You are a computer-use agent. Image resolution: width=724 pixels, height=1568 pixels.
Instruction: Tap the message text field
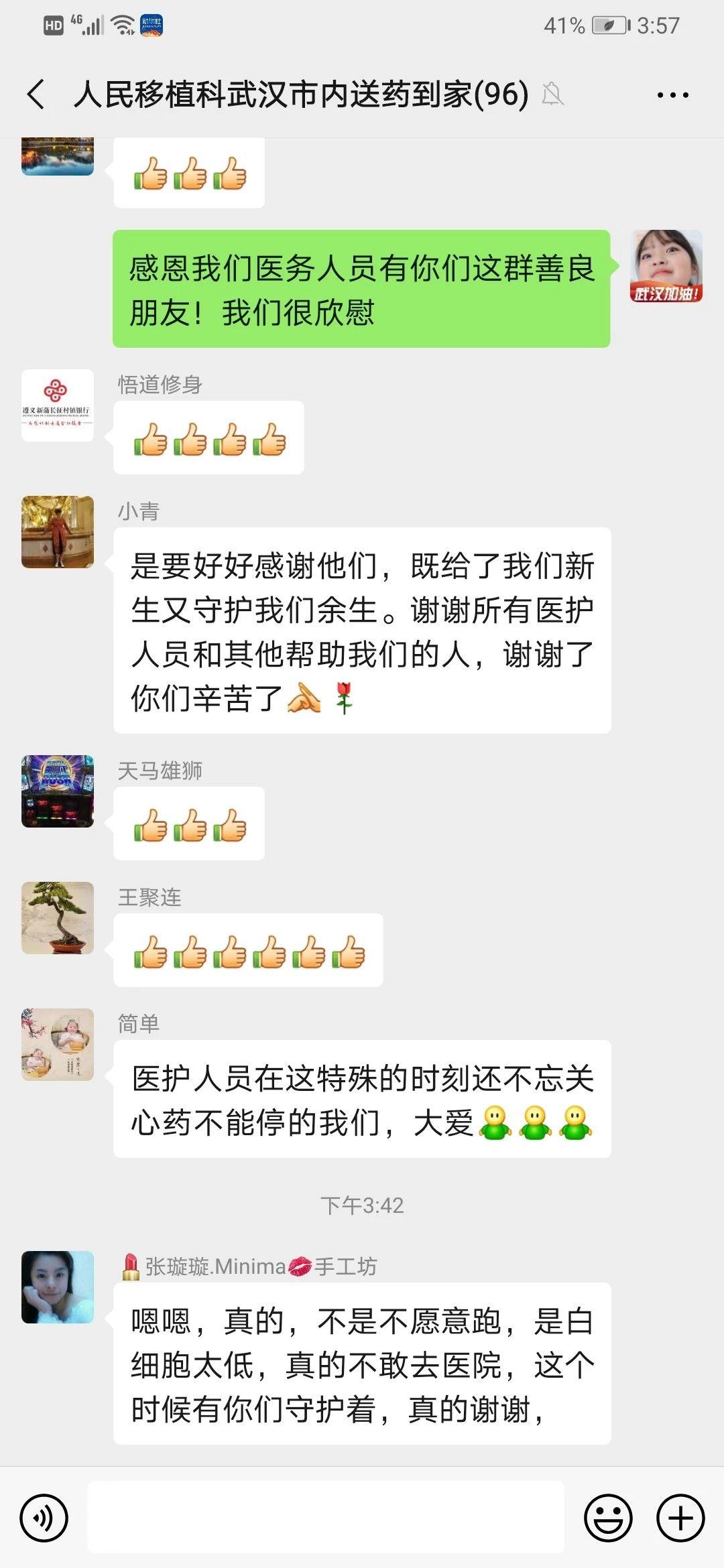326,1518
